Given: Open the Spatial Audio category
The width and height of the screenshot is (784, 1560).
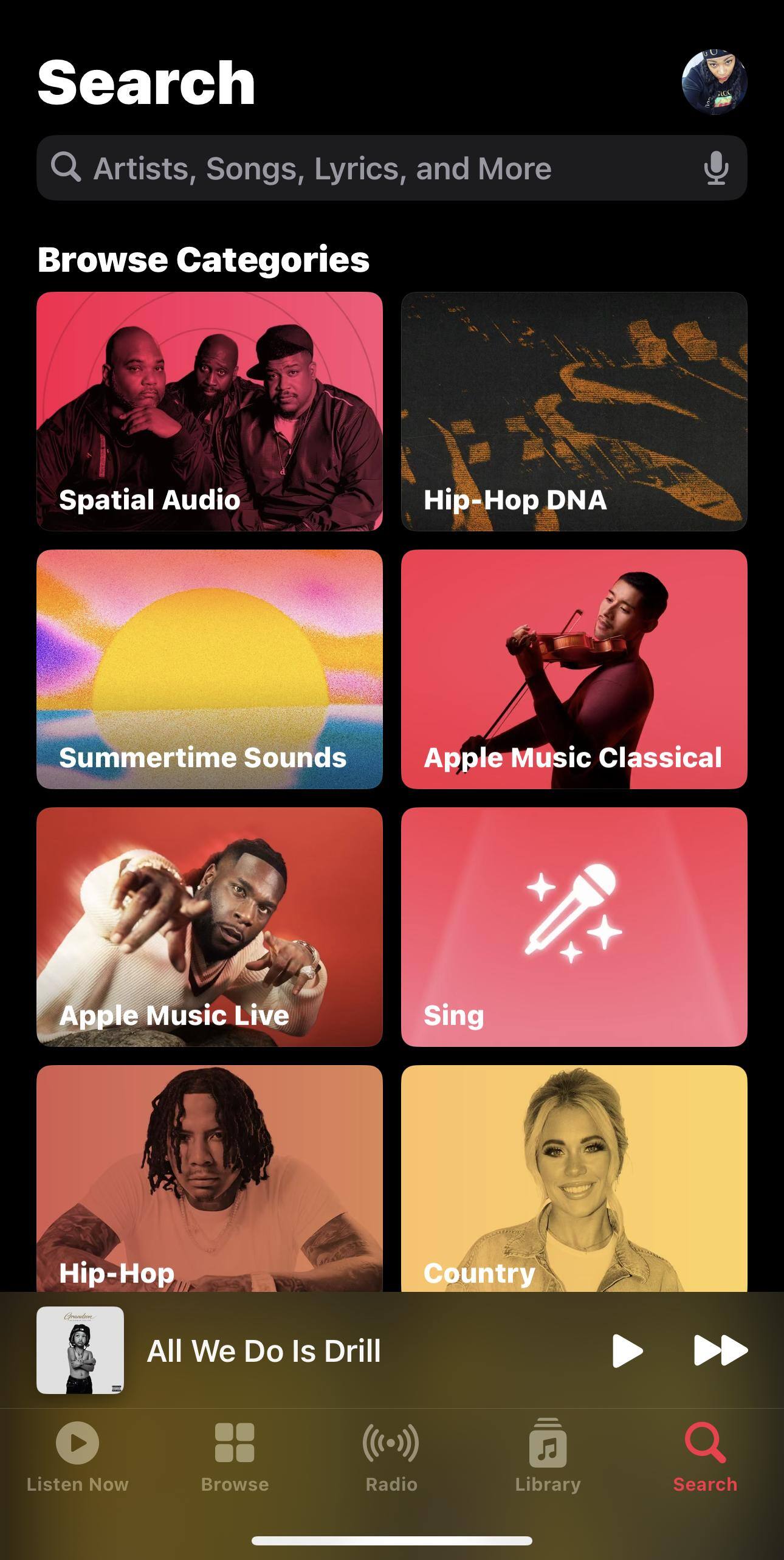Looking at the screenshot, I should [x=210, y=412].
